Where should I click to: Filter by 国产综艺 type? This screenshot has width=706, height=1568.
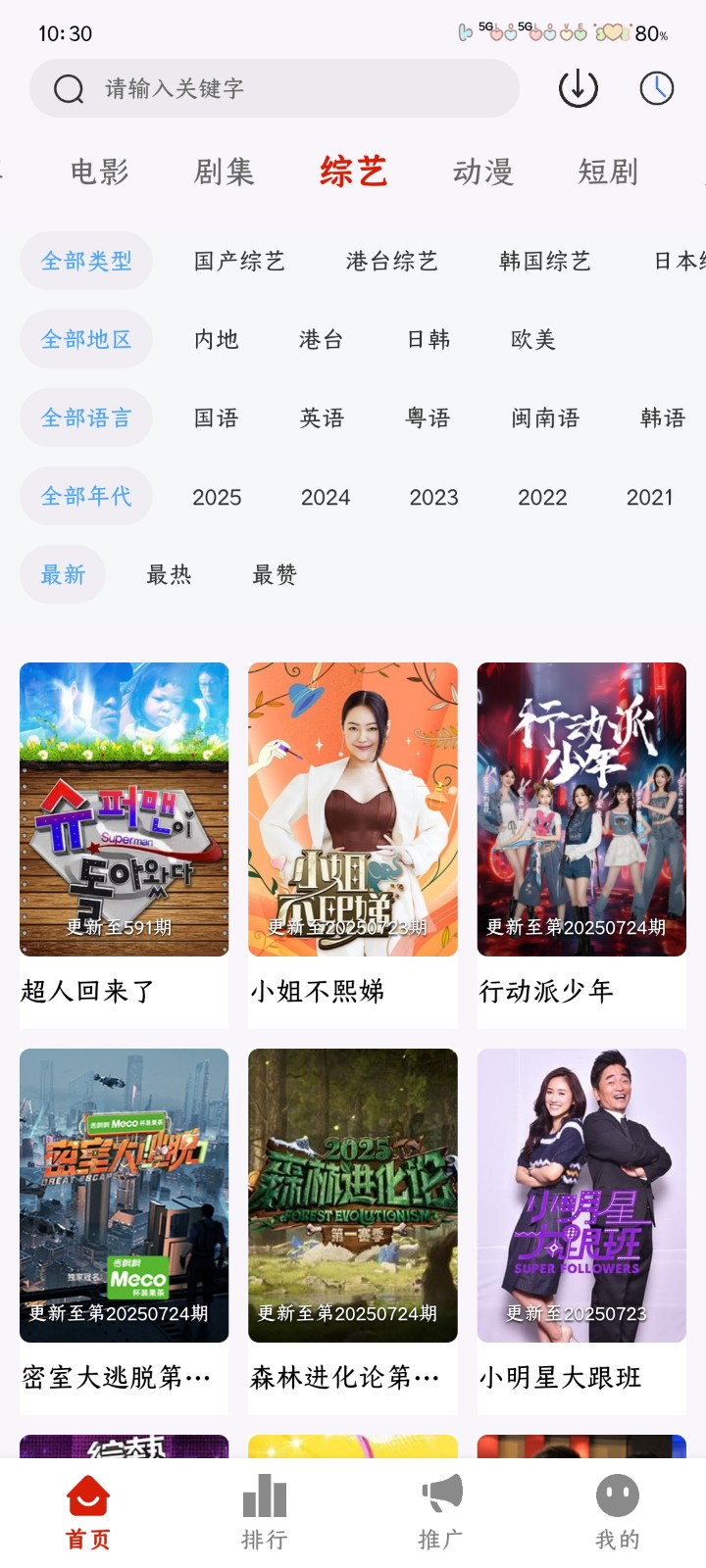(239, 261)
